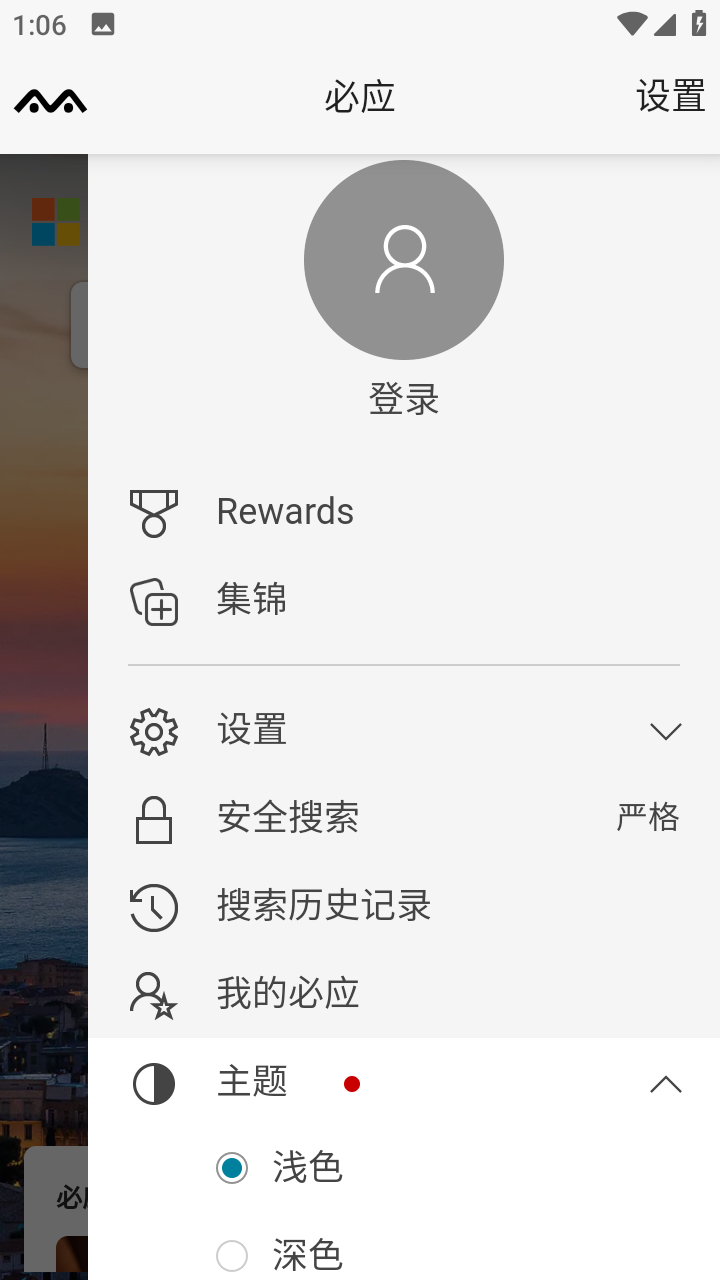
Task: Open the 严格 safe search level selector
Action: click(x=648, y=818)
